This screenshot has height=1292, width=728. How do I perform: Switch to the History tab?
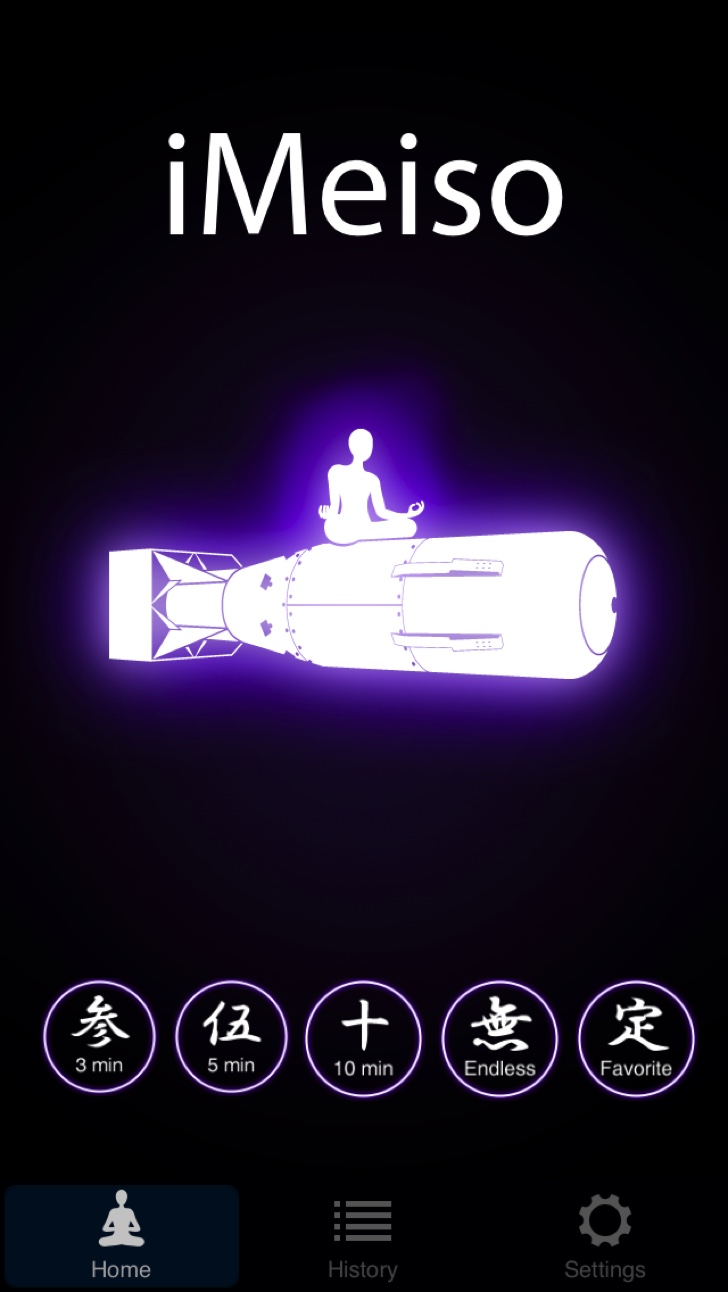tap(362, 1238)
